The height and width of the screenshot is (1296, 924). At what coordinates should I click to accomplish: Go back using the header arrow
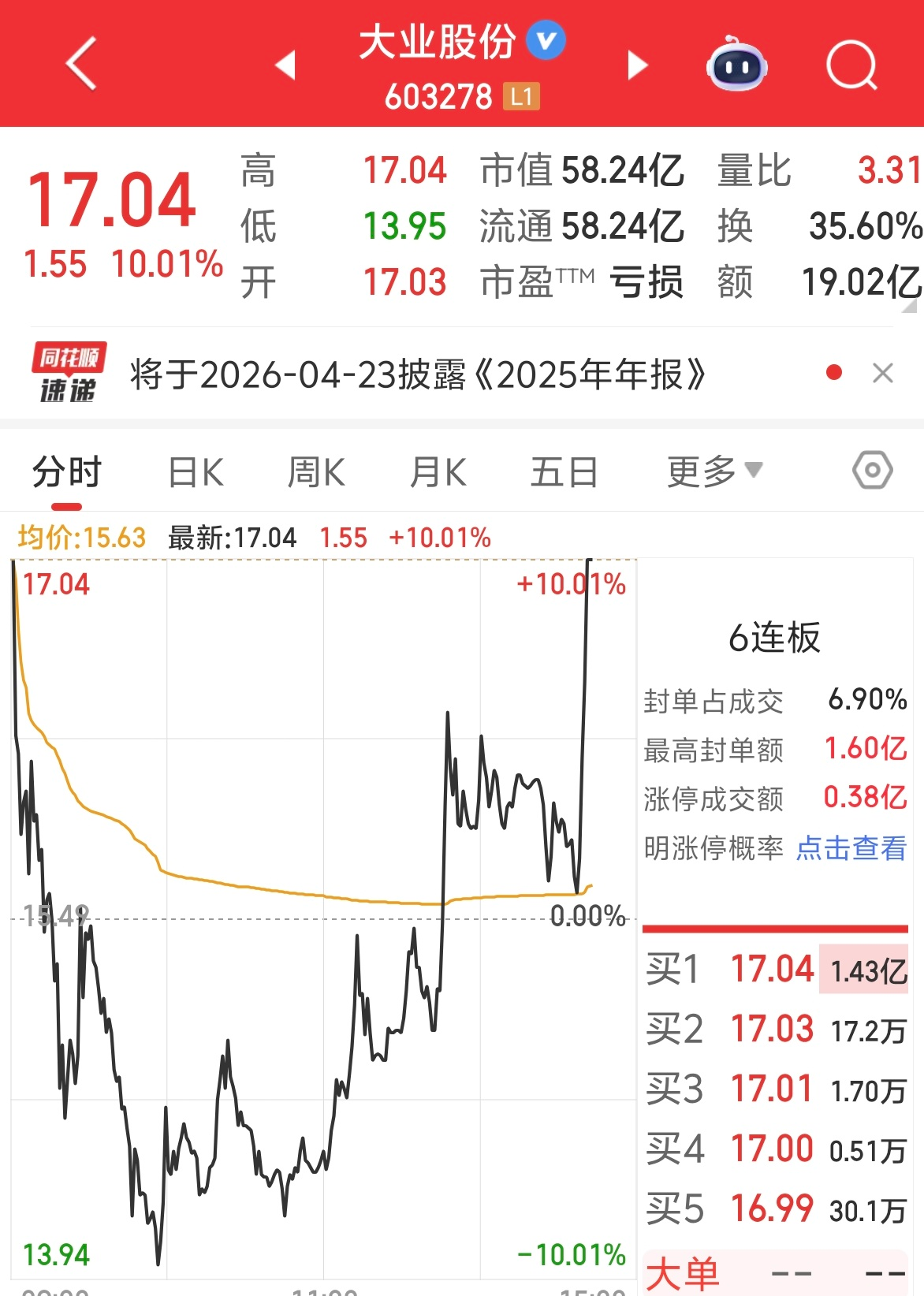pyautogui.click(x=82, y=63)
